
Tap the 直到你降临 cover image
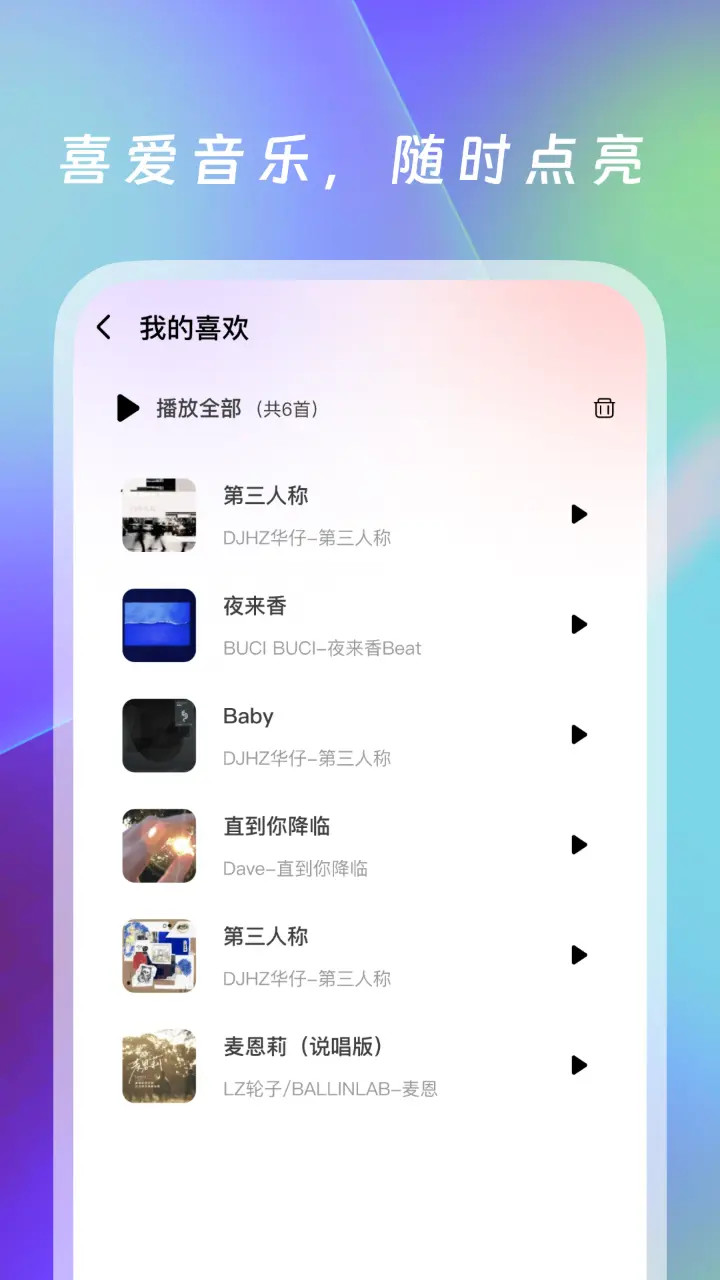[158, 845]
